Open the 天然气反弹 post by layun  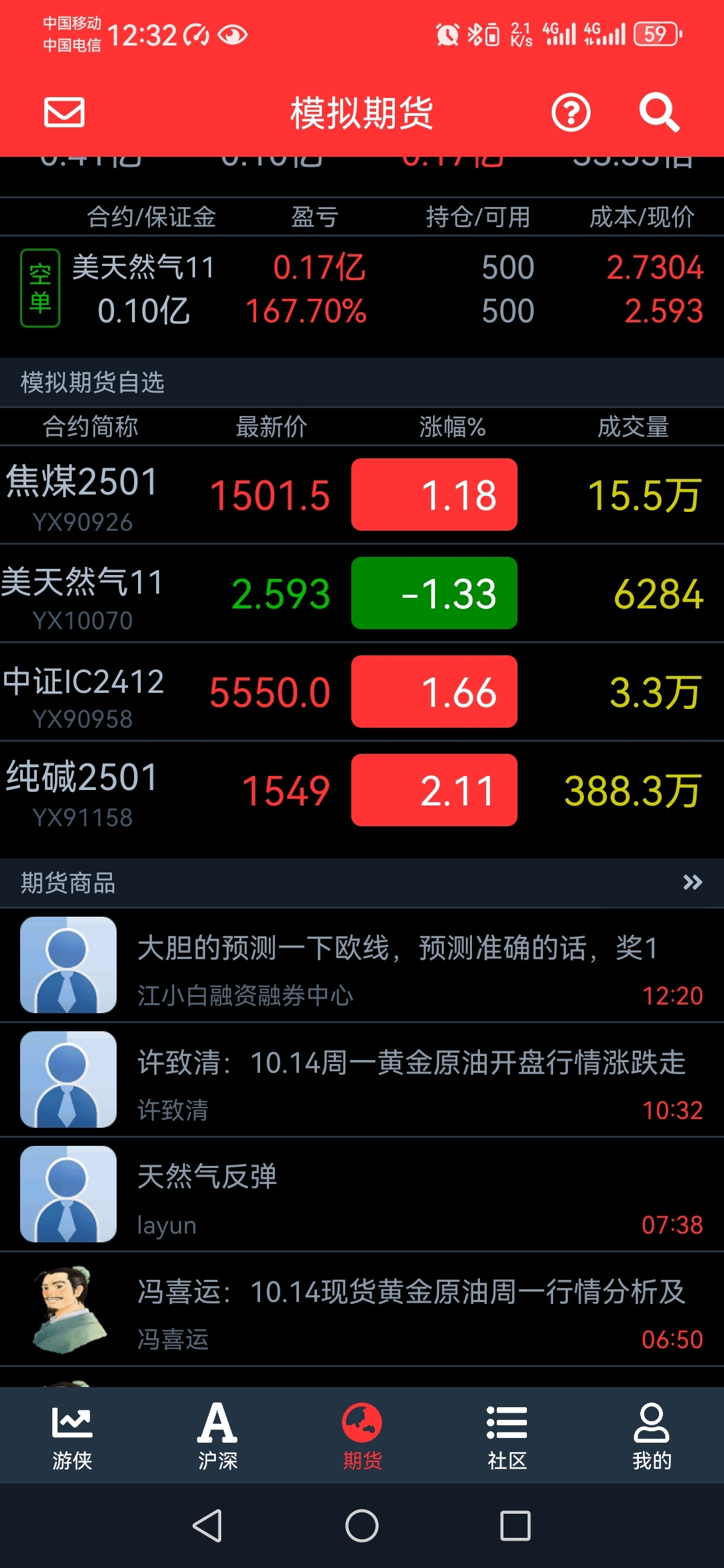click(x=362, y=1194)
